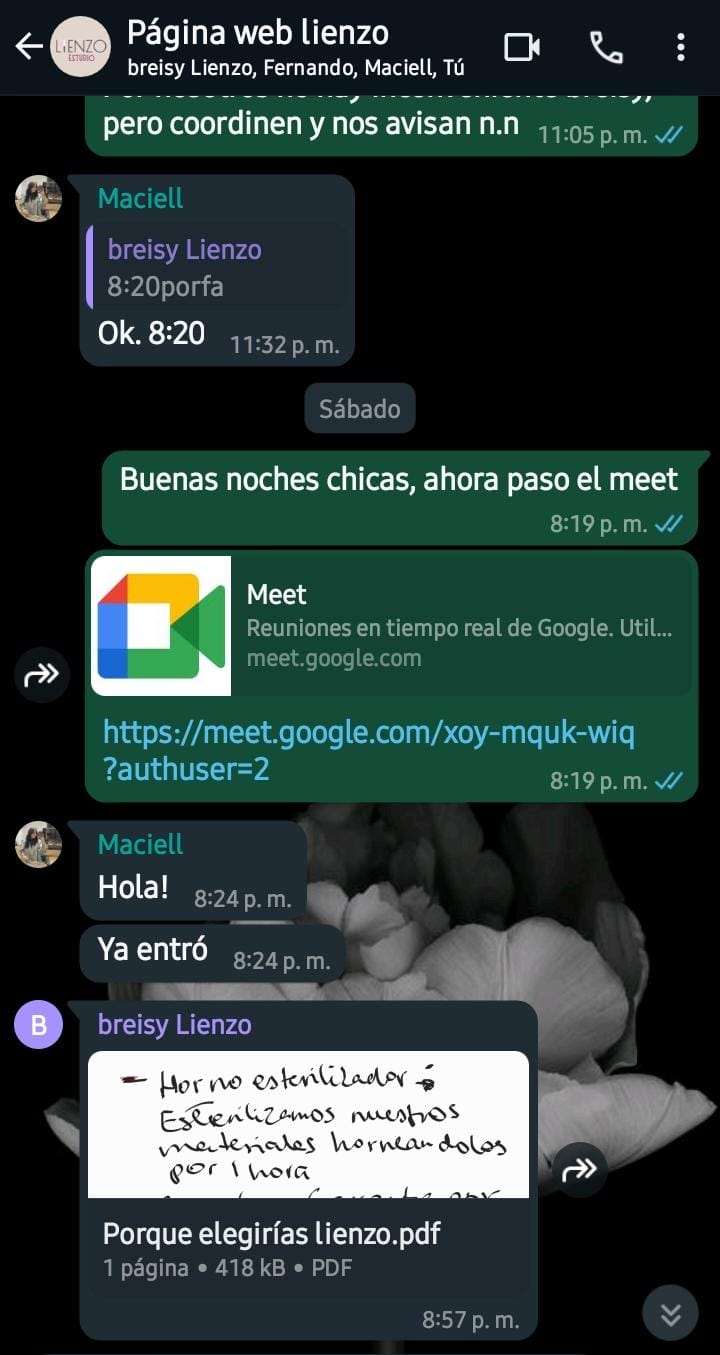Image resolution: width=720 pixels, height=1355 pixels.
Task: Forward the PDF from breisy Lienzo
Action: [579, 1169]
